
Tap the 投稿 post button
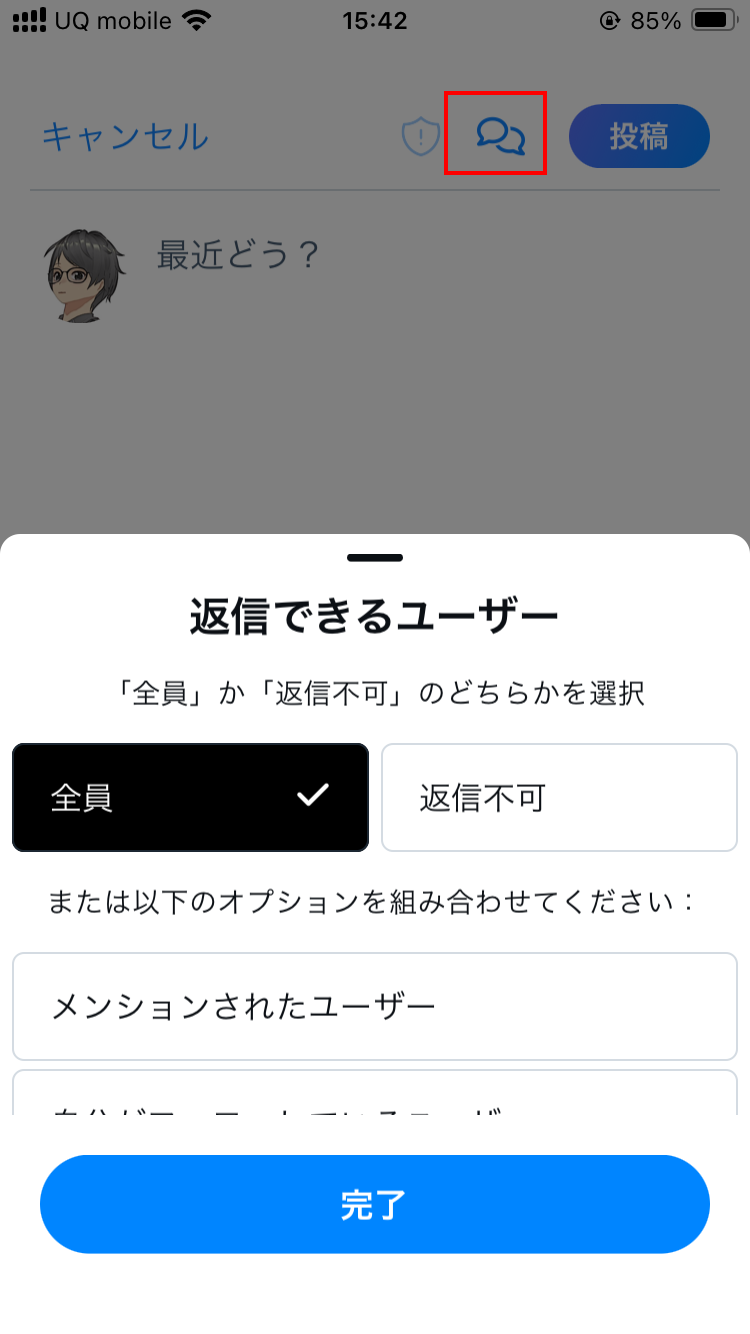click(639, 136)
